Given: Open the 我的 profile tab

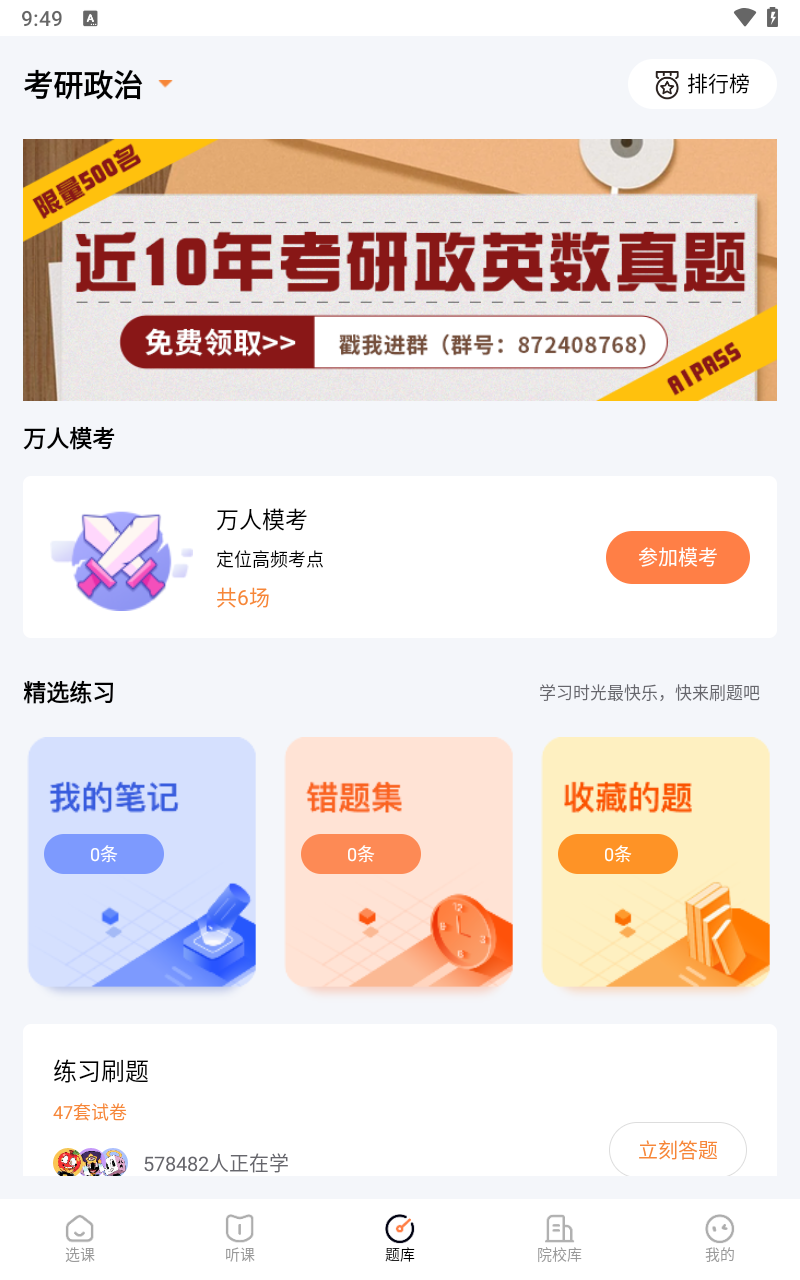Looking at the screenshot, I should coord(719,1238).
